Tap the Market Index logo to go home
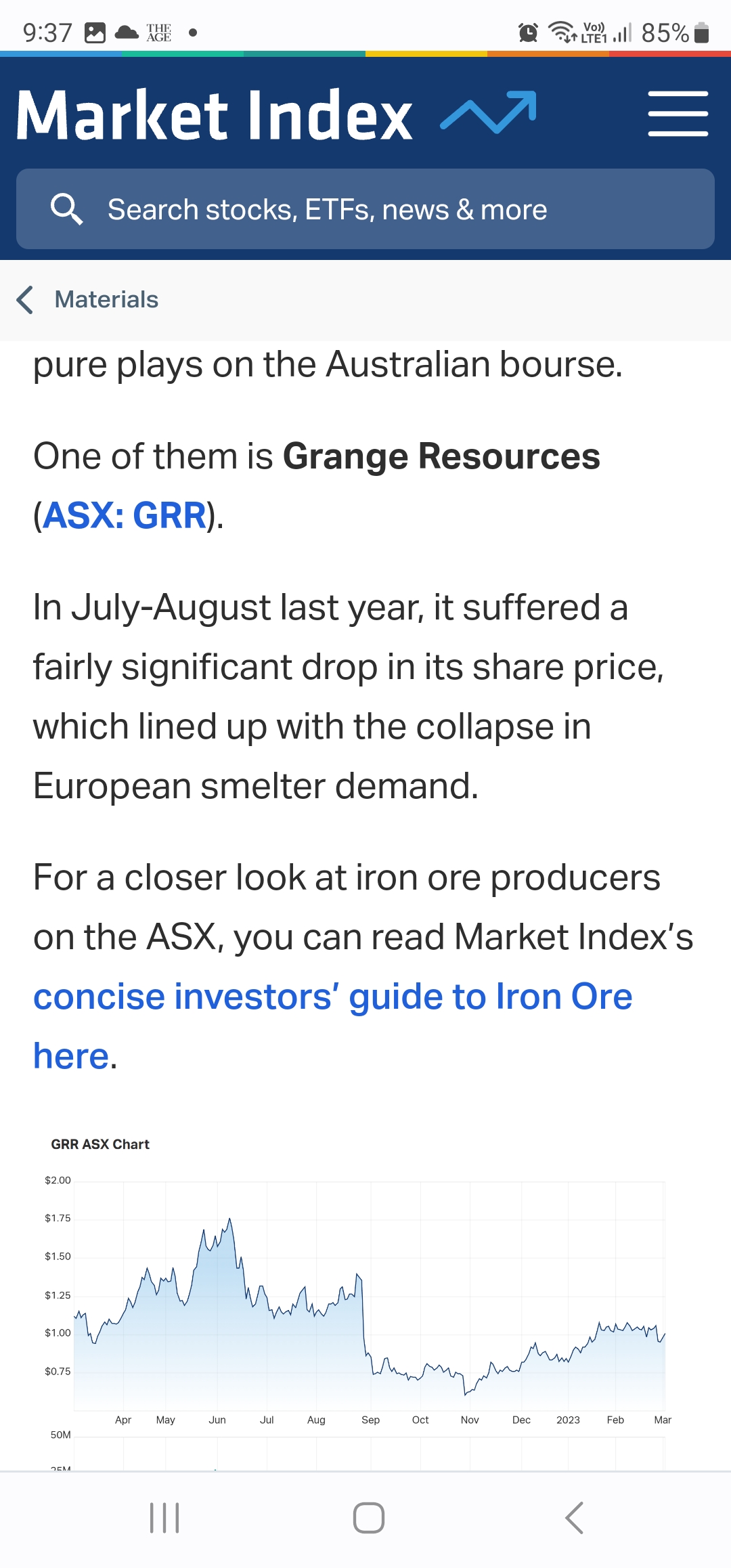Screen dimensions: 731x1568 pos(276,114)
